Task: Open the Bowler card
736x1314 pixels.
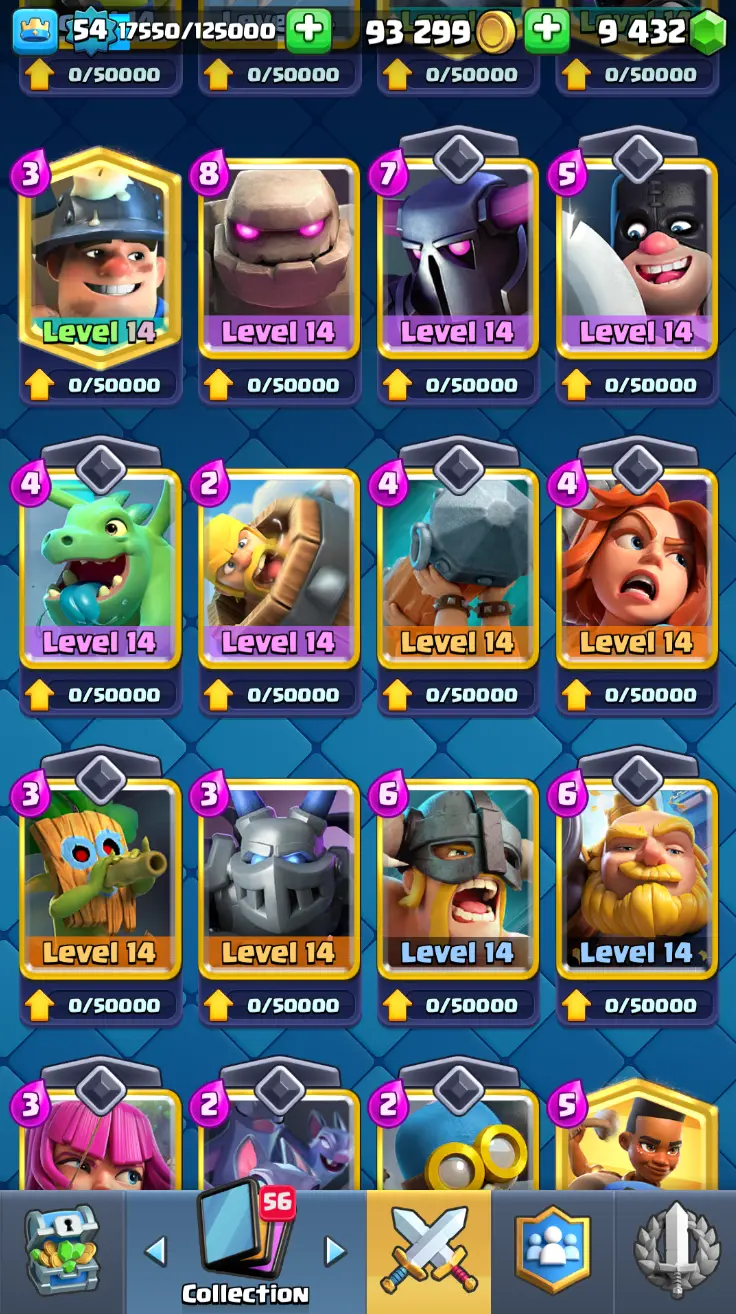Action: (x=457, y=566)
